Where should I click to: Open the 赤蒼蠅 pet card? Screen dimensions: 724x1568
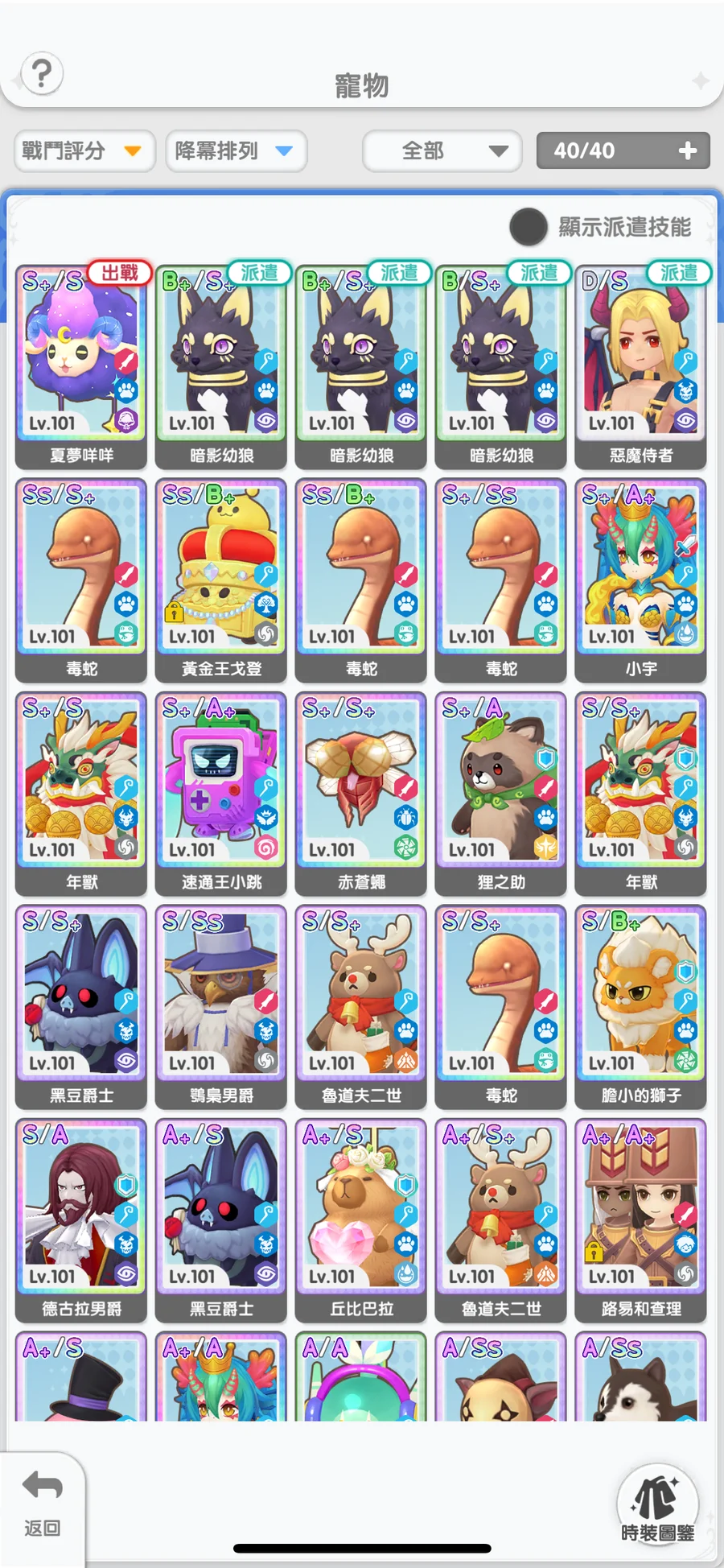coord(361,789)
